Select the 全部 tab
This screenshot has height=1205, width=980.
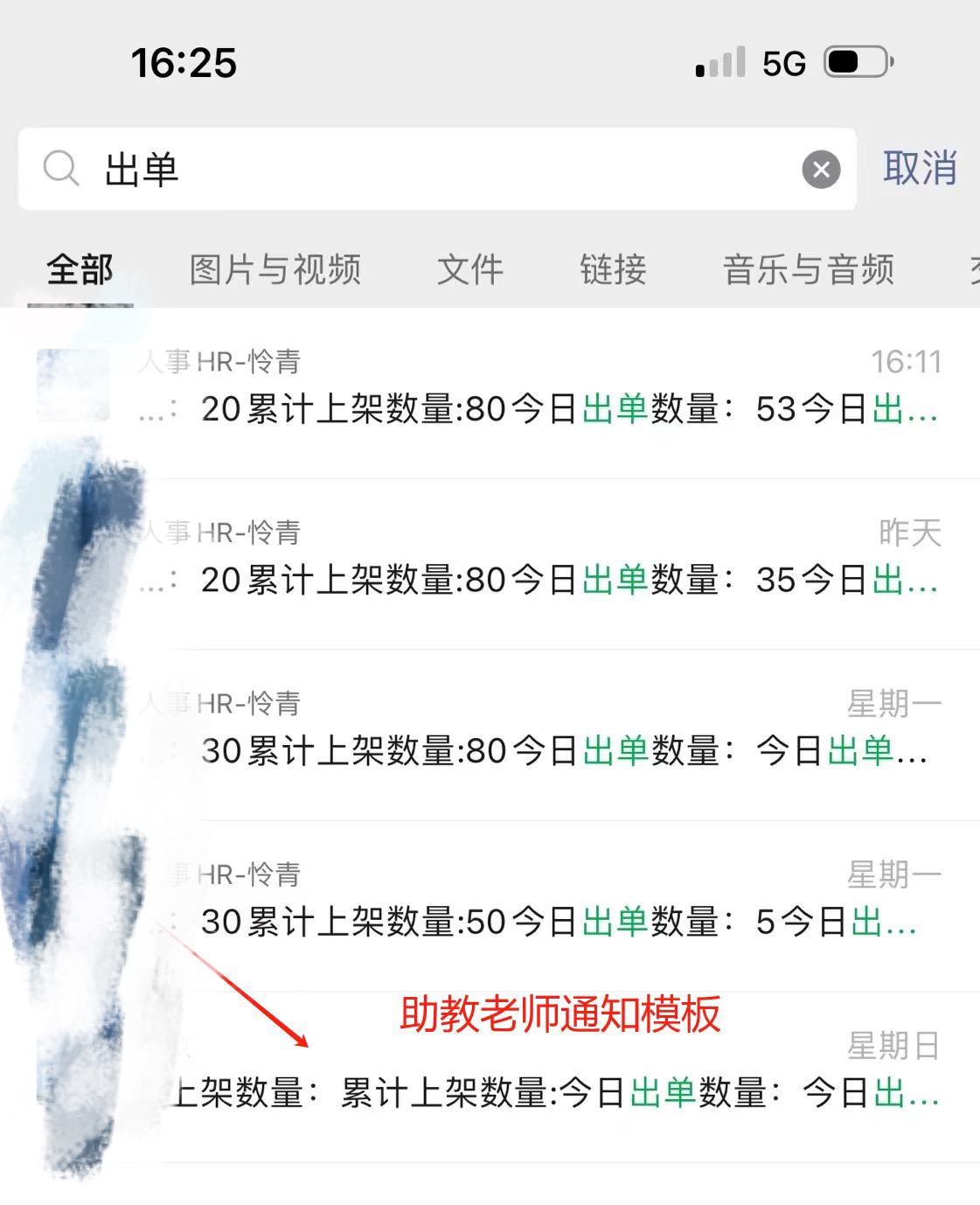tap(81, 270)
